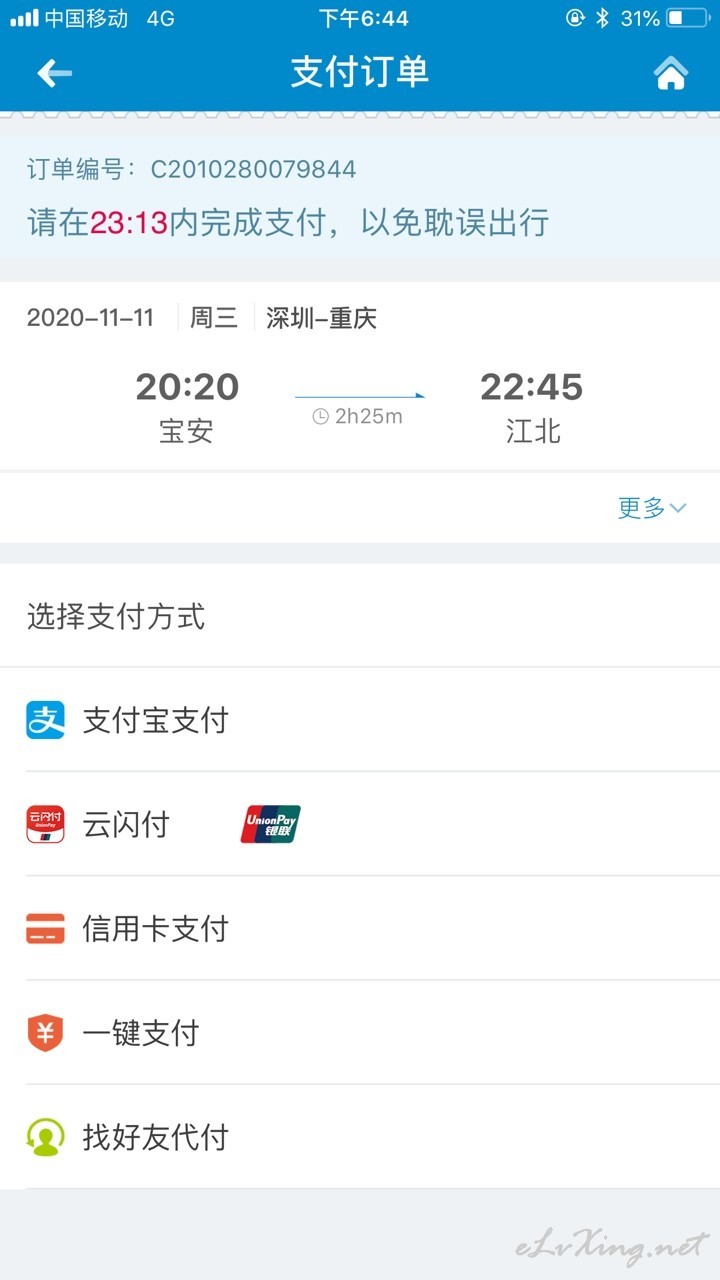Open 找好友代付 to ask a friend
Image resolution: width=720 pixels, height=1280 pixels.
[360, 1137]
